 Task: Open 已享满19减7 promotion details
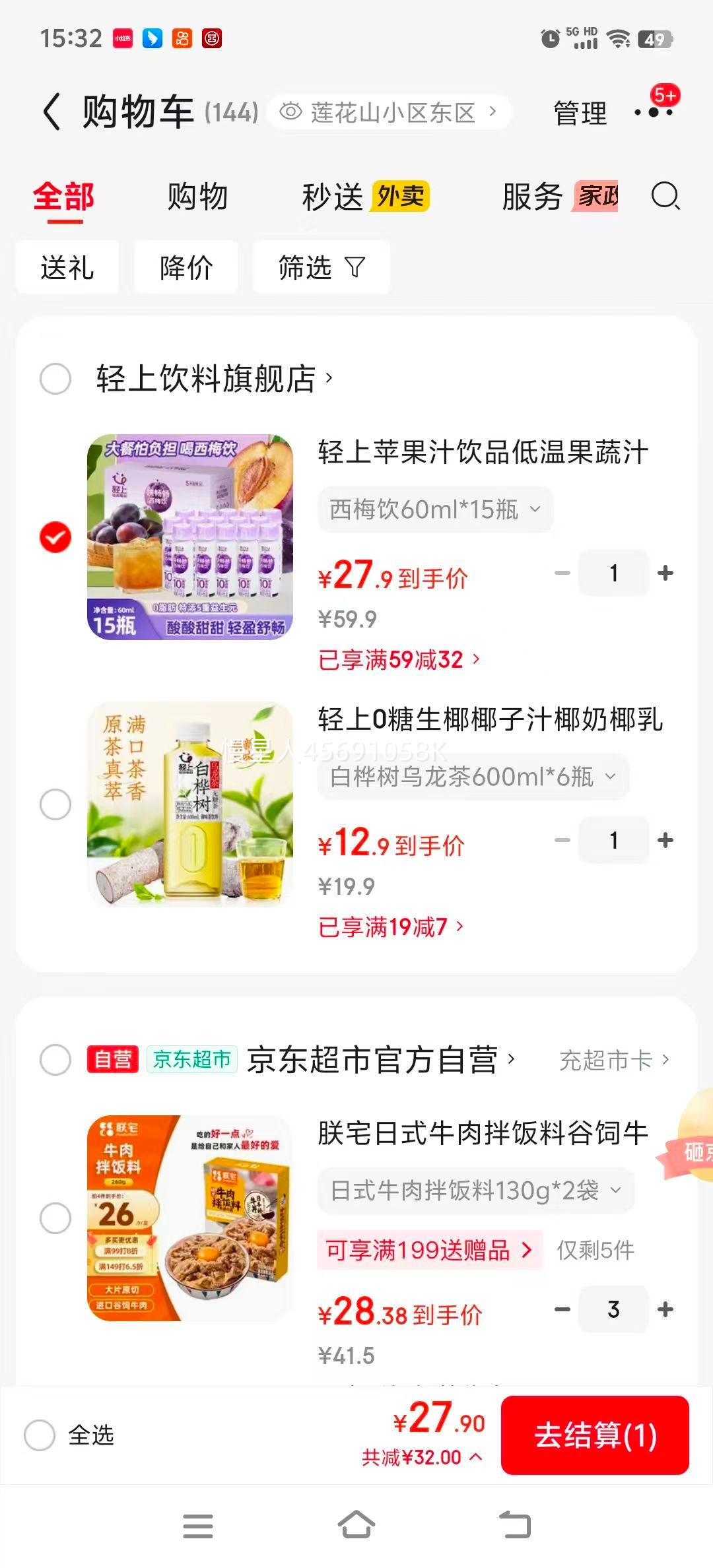coord(391,927)
